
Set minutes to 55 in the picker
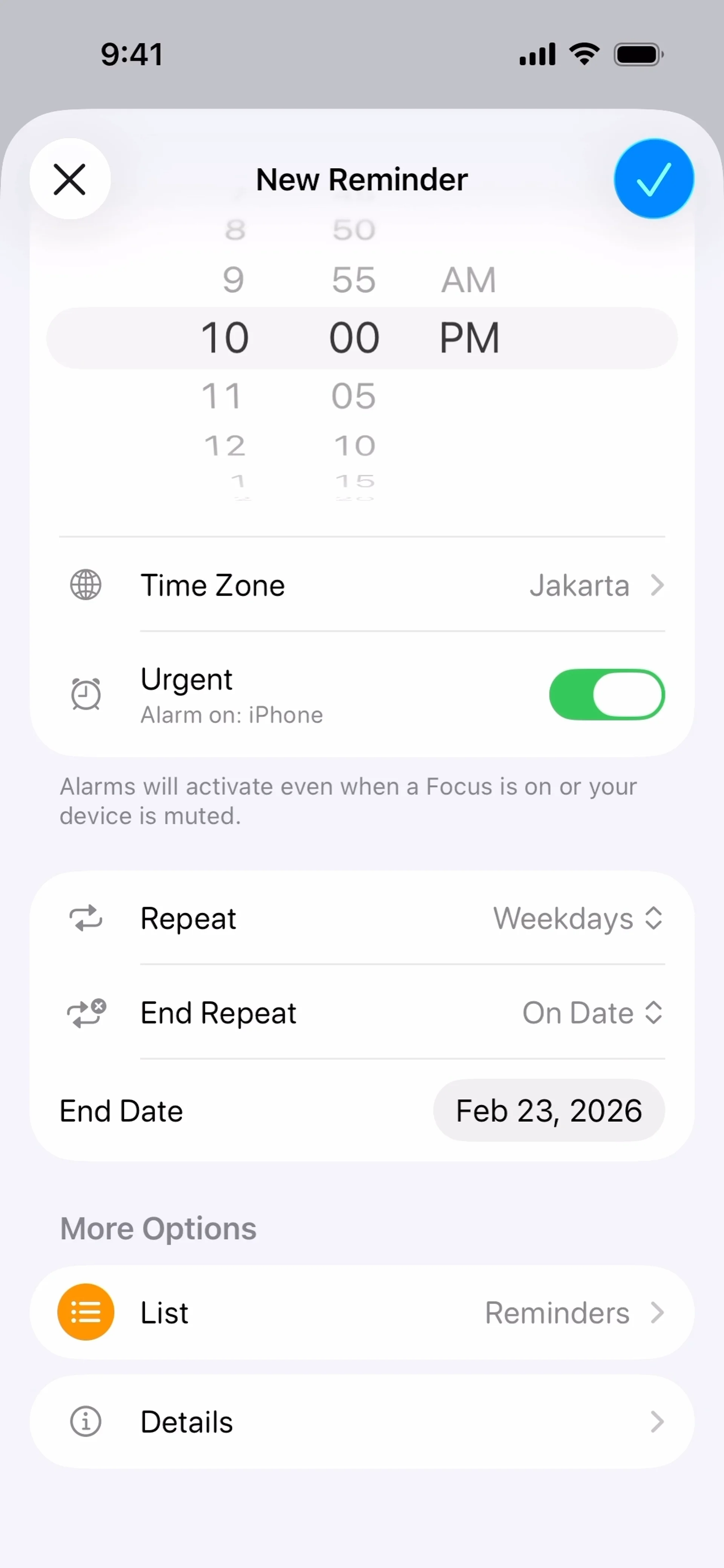pos(354,280)
